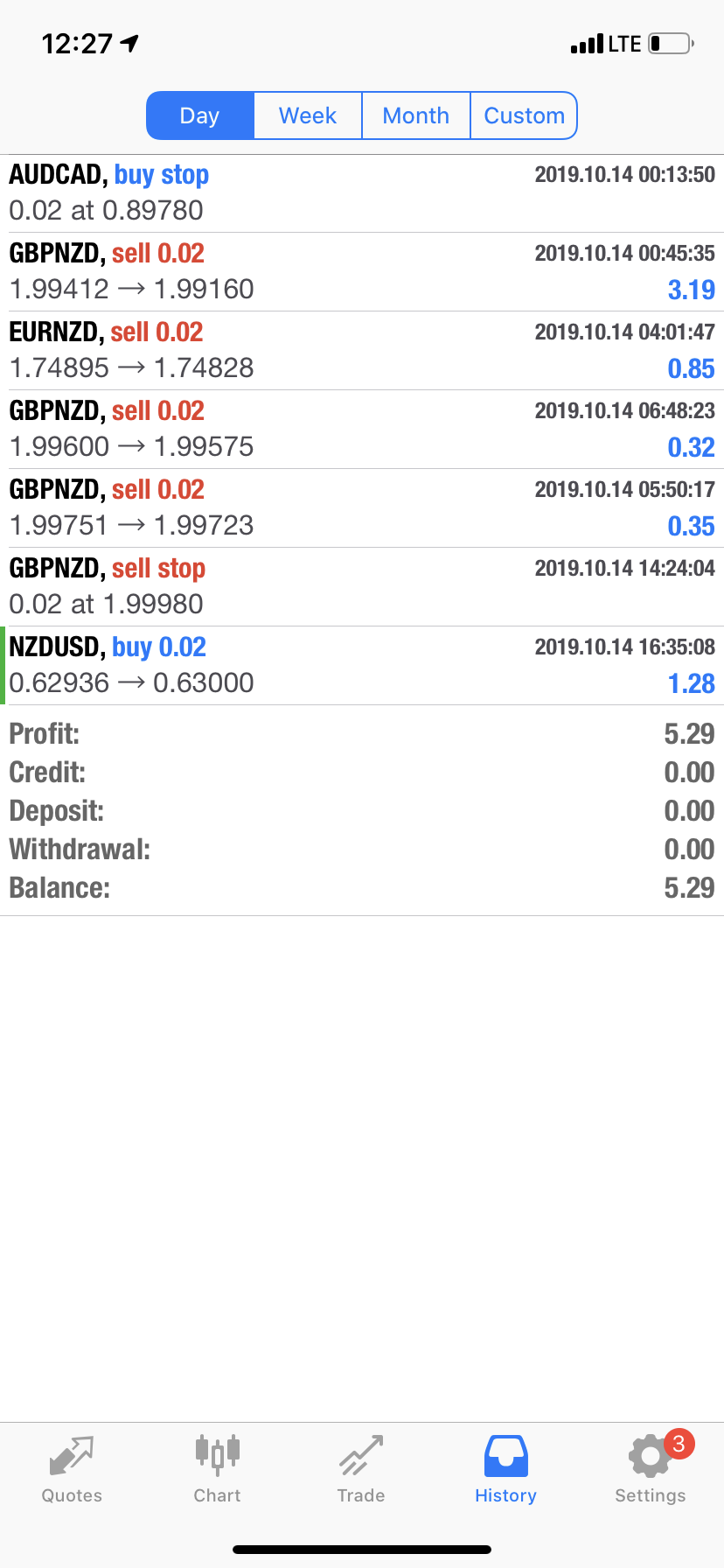
Task: View the GBPNZD trade closed at 1.99575
Action: [x=362, y=430]
